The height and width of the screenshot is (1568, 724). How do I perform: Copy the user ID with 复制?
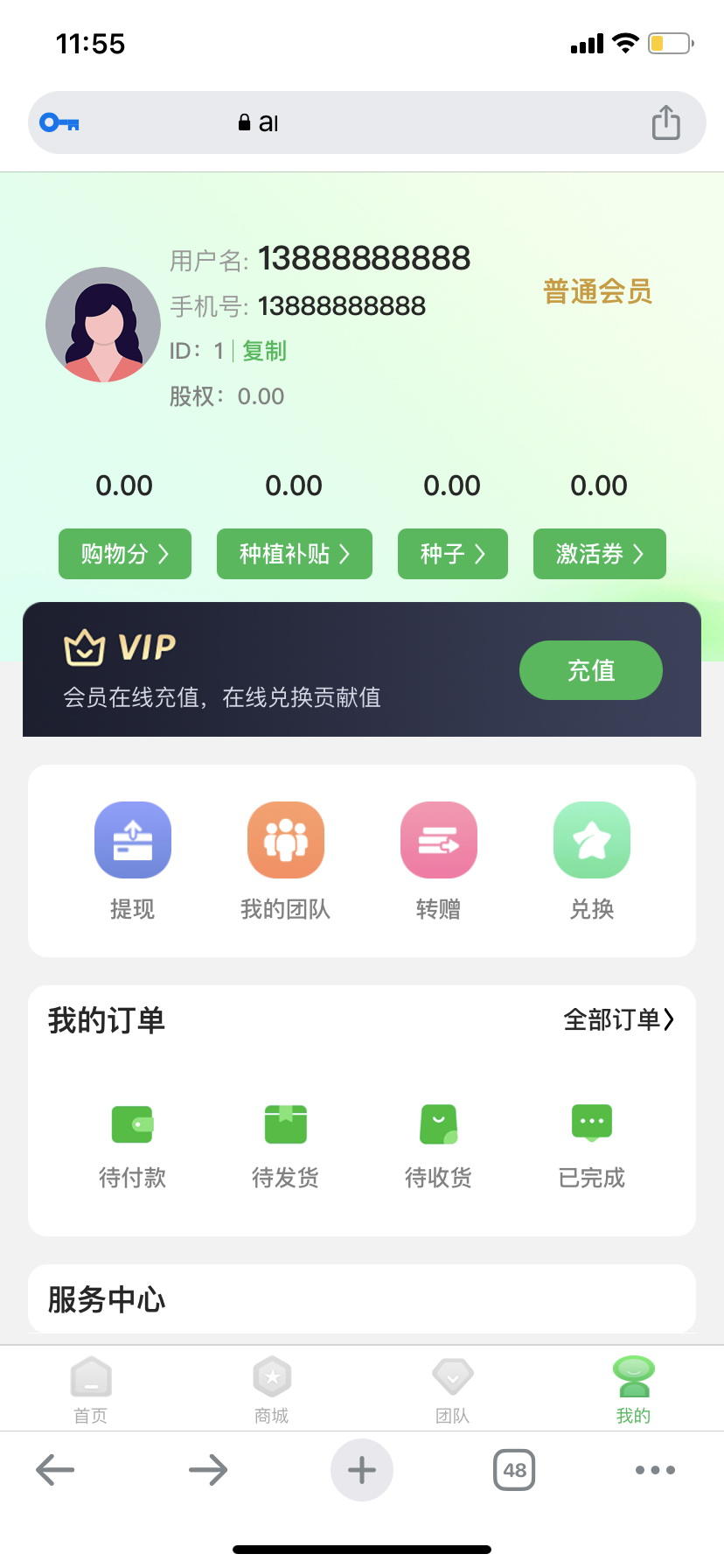coord(264,351)
